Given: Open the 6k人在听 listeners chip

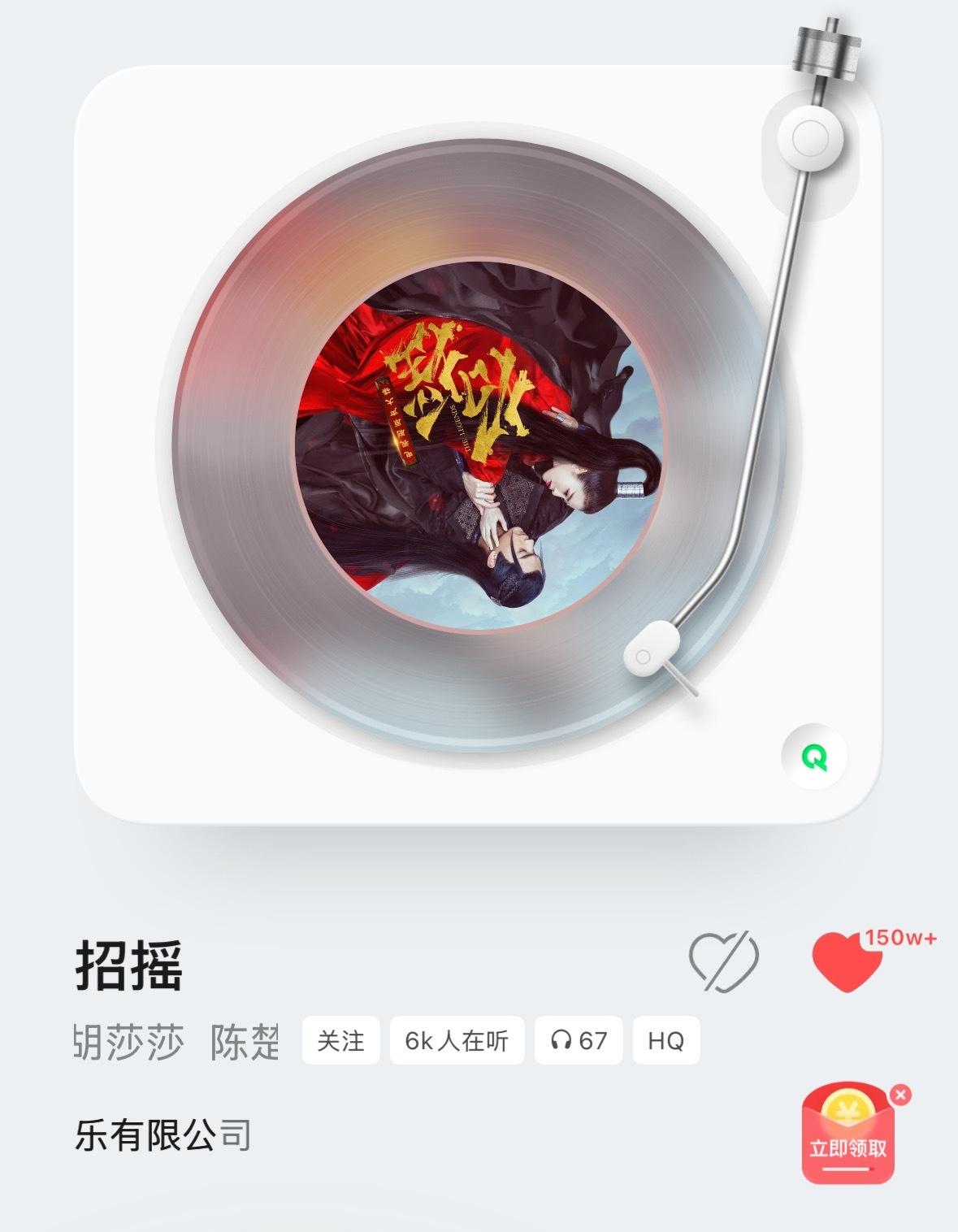Looking at the screenshot, I should (457, 1040).
